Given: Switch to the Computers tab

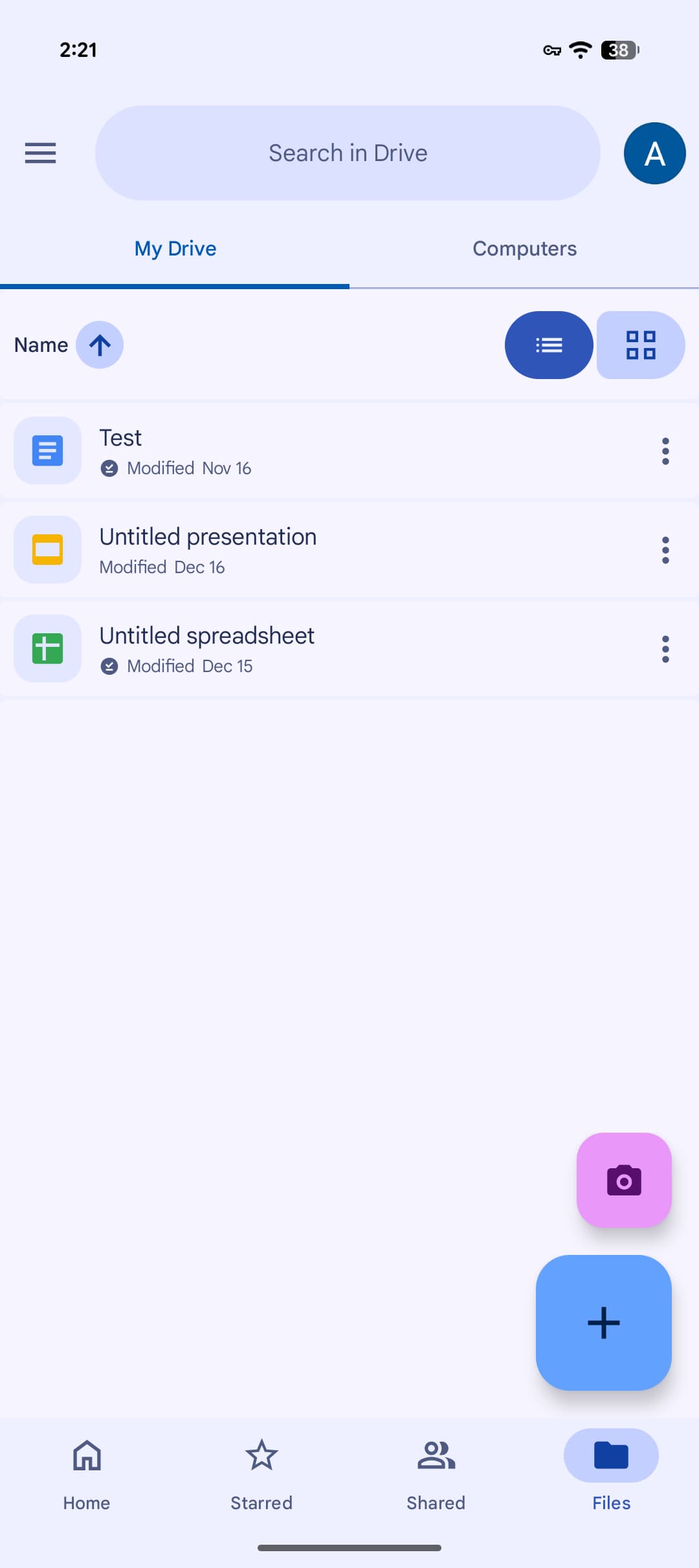Looking at the screenshot, I should point(524,249).
